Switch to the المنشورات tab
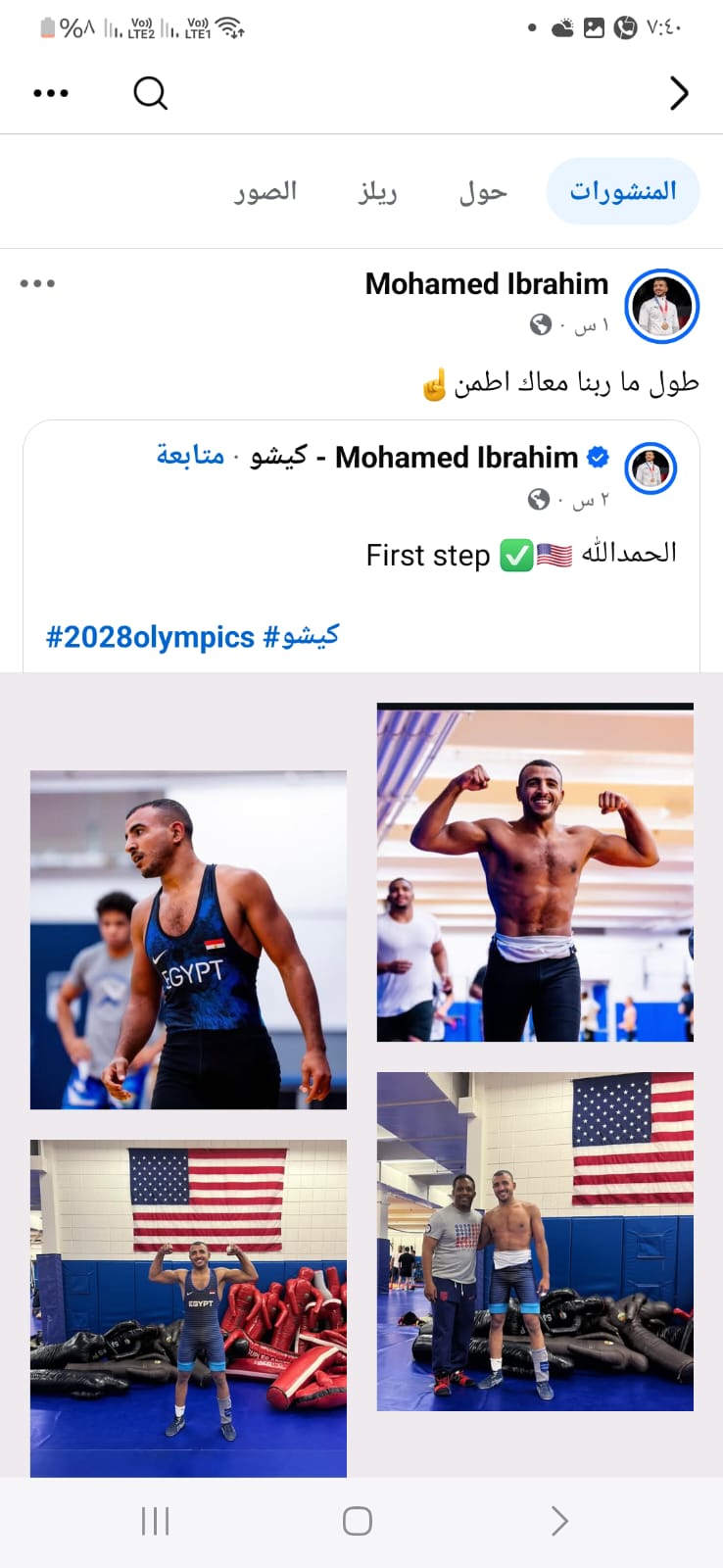723x1568 pixels. pos(623,191)
